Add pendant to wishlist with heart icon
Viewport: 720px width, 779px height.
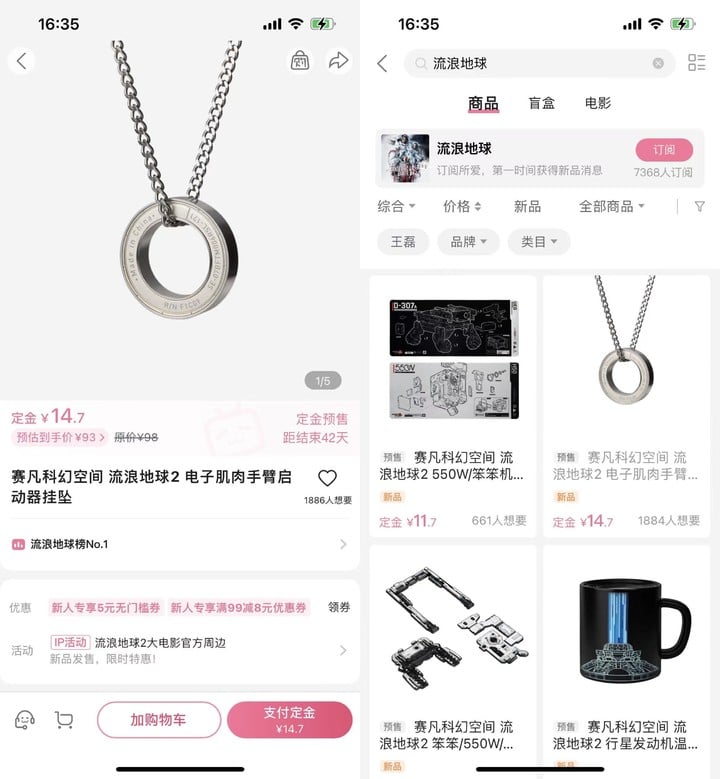(327, 478)
